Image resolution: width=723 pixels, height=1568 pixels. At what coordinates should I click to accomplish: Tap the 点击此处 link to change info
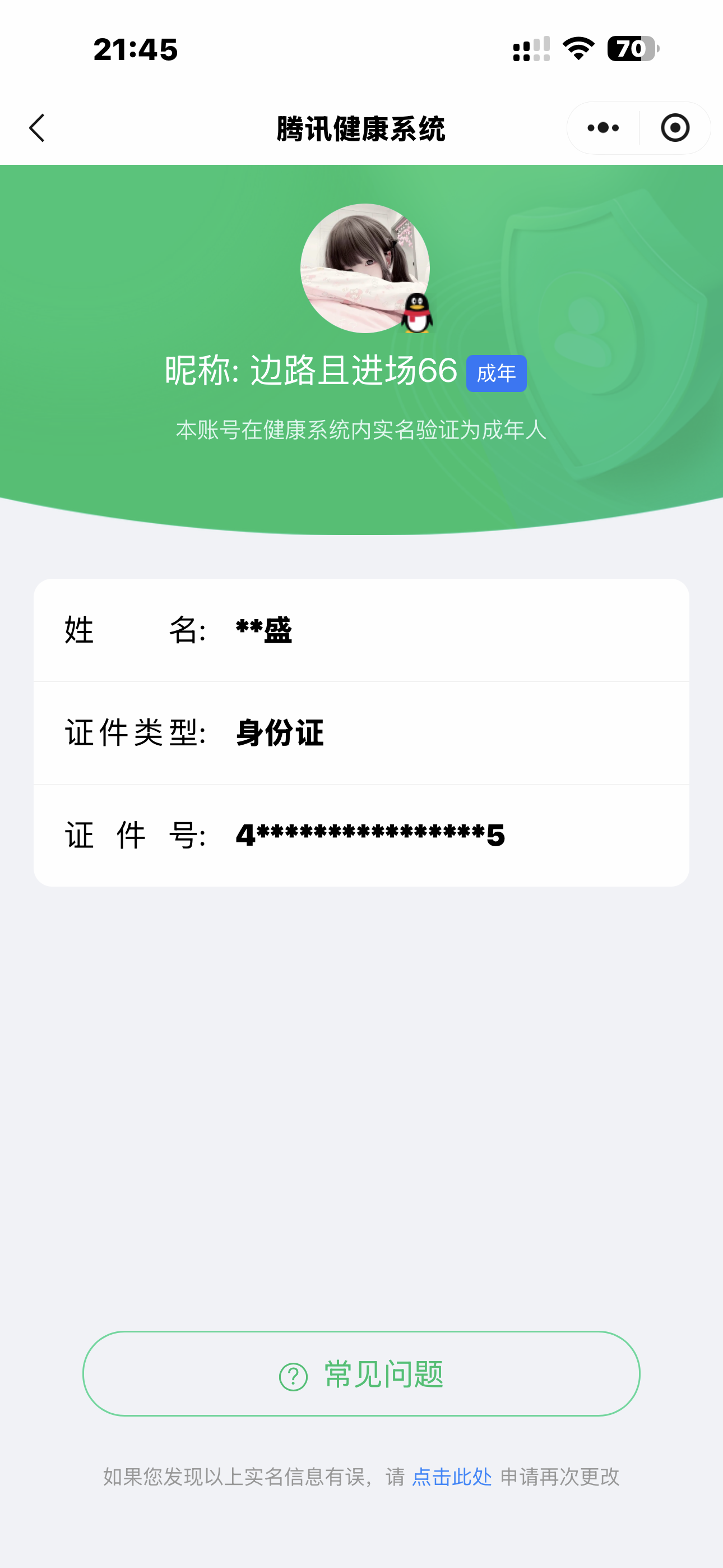pos(452,1476)
